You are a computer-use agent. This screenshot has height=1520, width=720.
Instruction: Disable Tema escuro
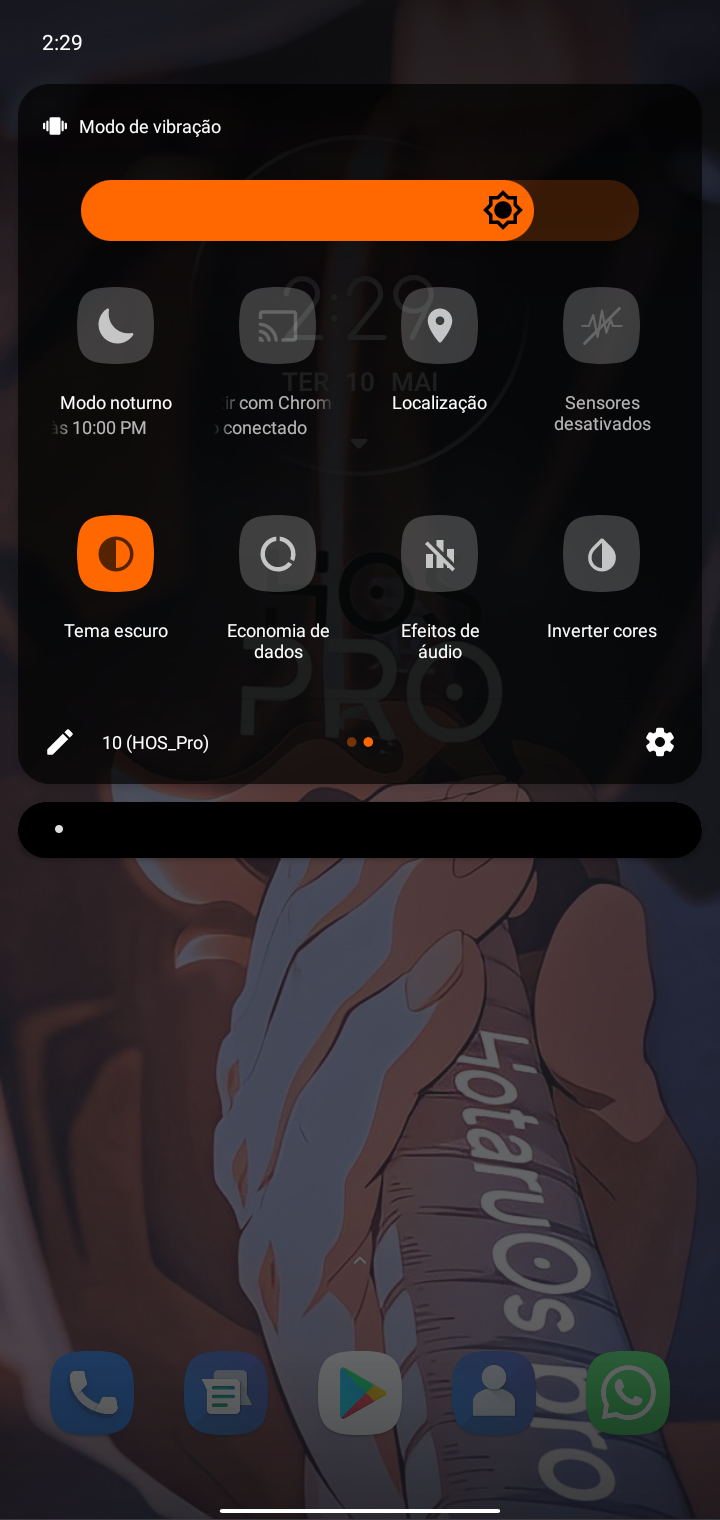(115, 554)
